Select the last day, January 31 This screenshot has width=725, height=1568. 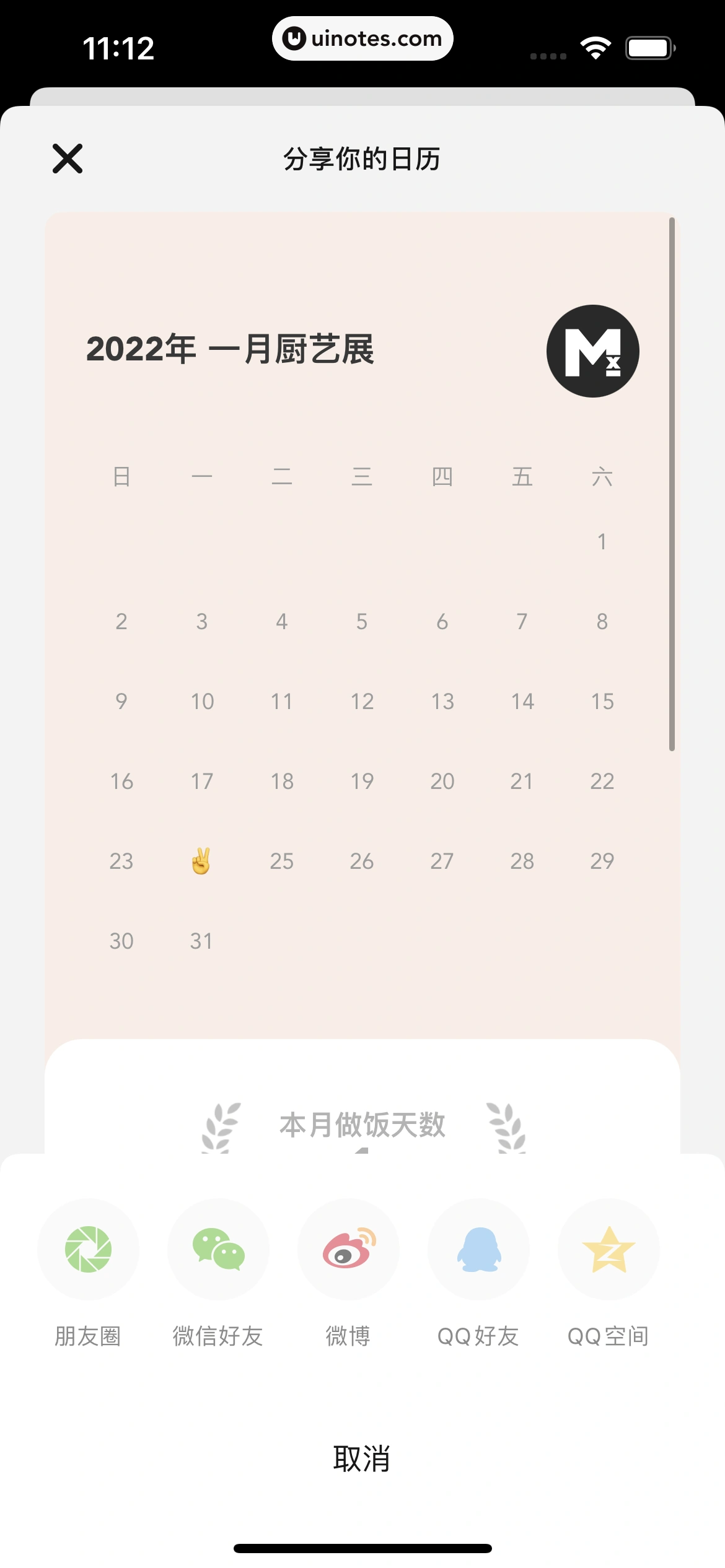coord(201,940)
